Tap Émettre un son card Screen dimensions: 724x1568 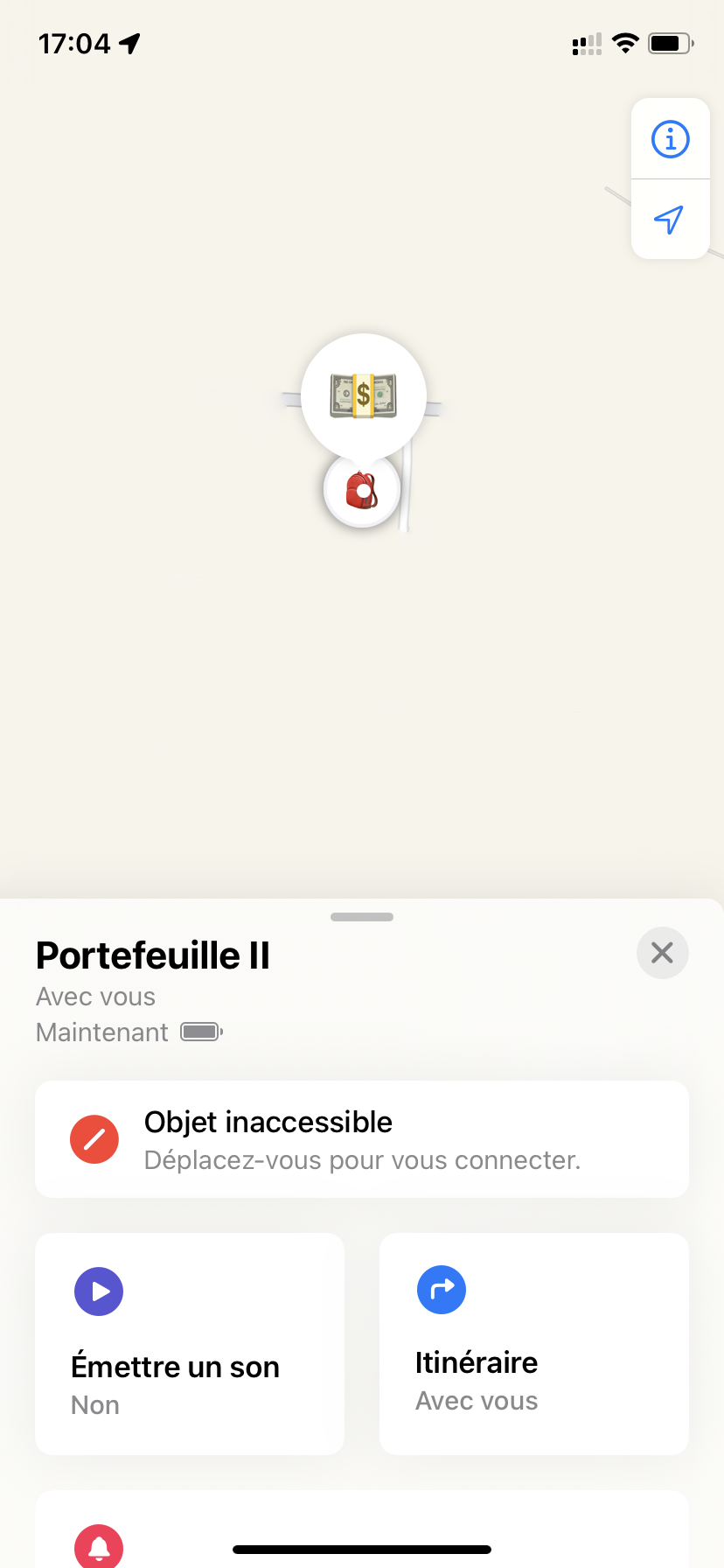(190, 1344)
